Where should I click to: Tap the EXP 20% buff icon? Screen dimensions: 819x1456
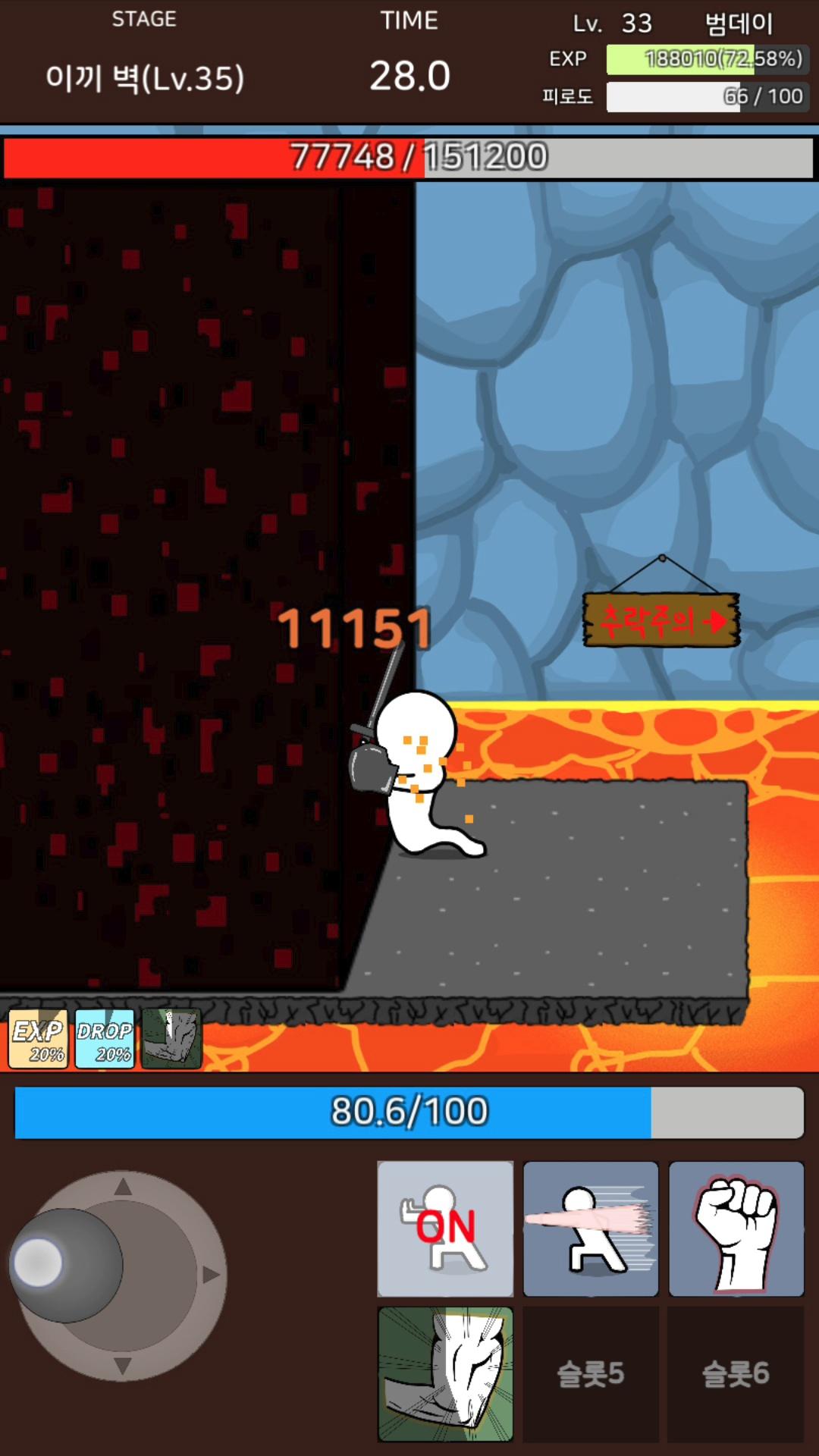pyautogui.click(x=38, y=1039)
